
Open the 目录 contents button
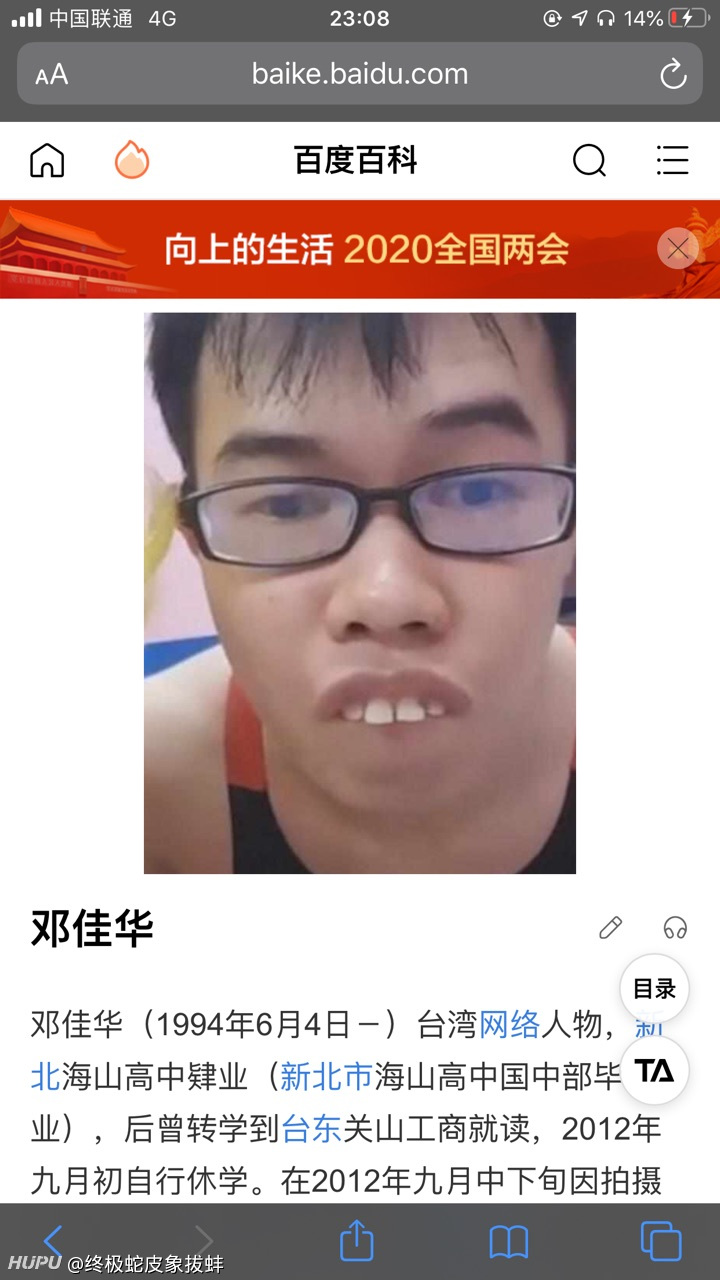click(655, 989)
